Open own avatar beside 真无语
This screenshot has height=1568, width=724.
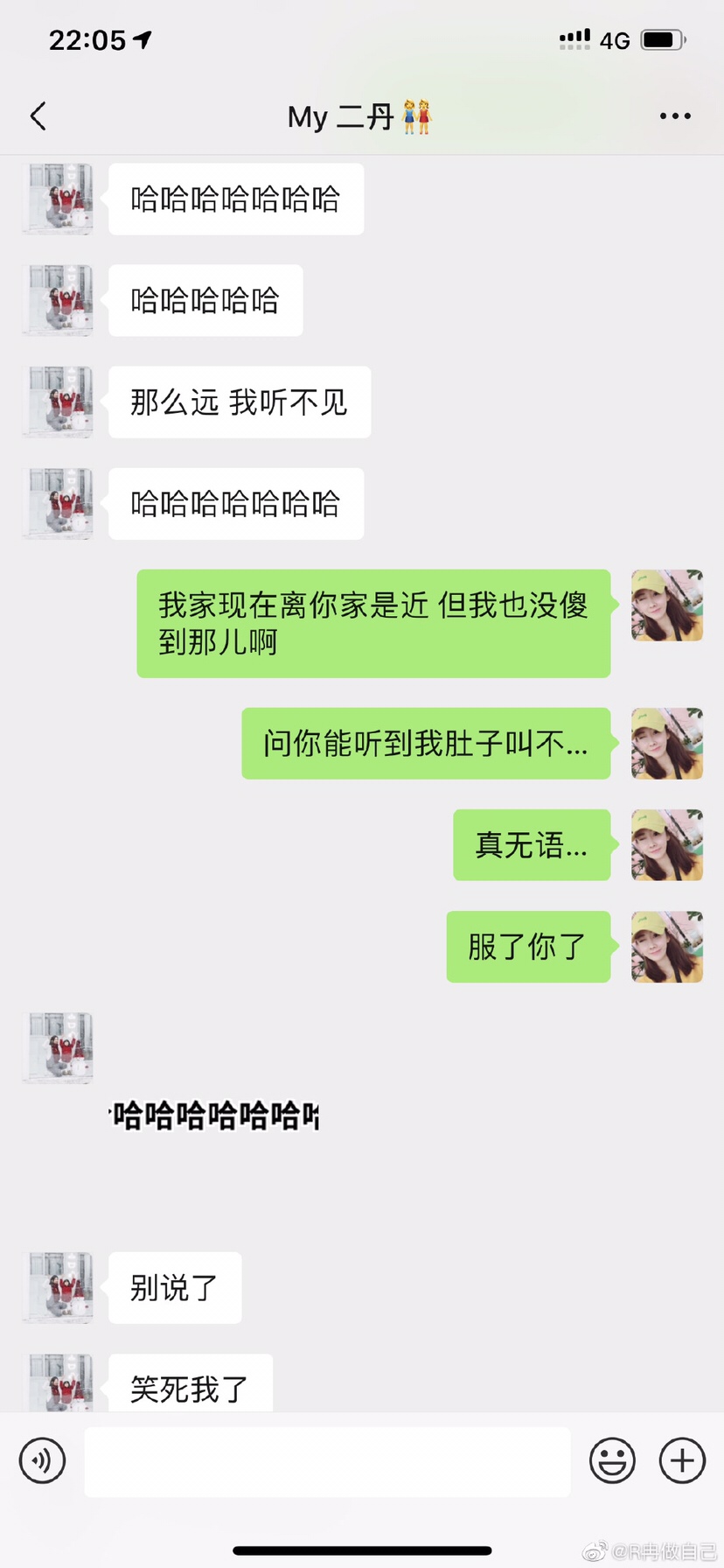667,844
